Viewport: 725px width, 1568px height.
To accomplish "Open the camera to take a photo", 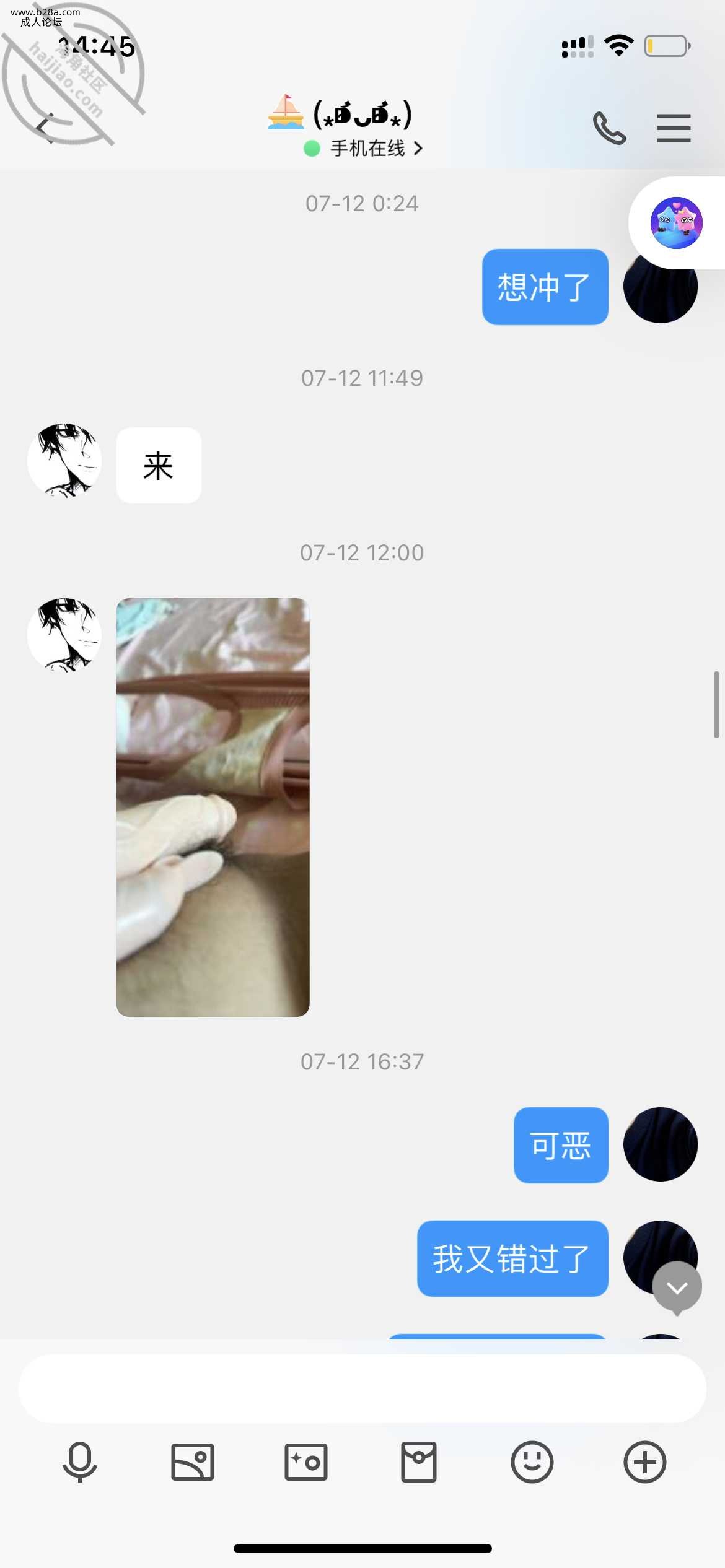I will (306, 1462).
